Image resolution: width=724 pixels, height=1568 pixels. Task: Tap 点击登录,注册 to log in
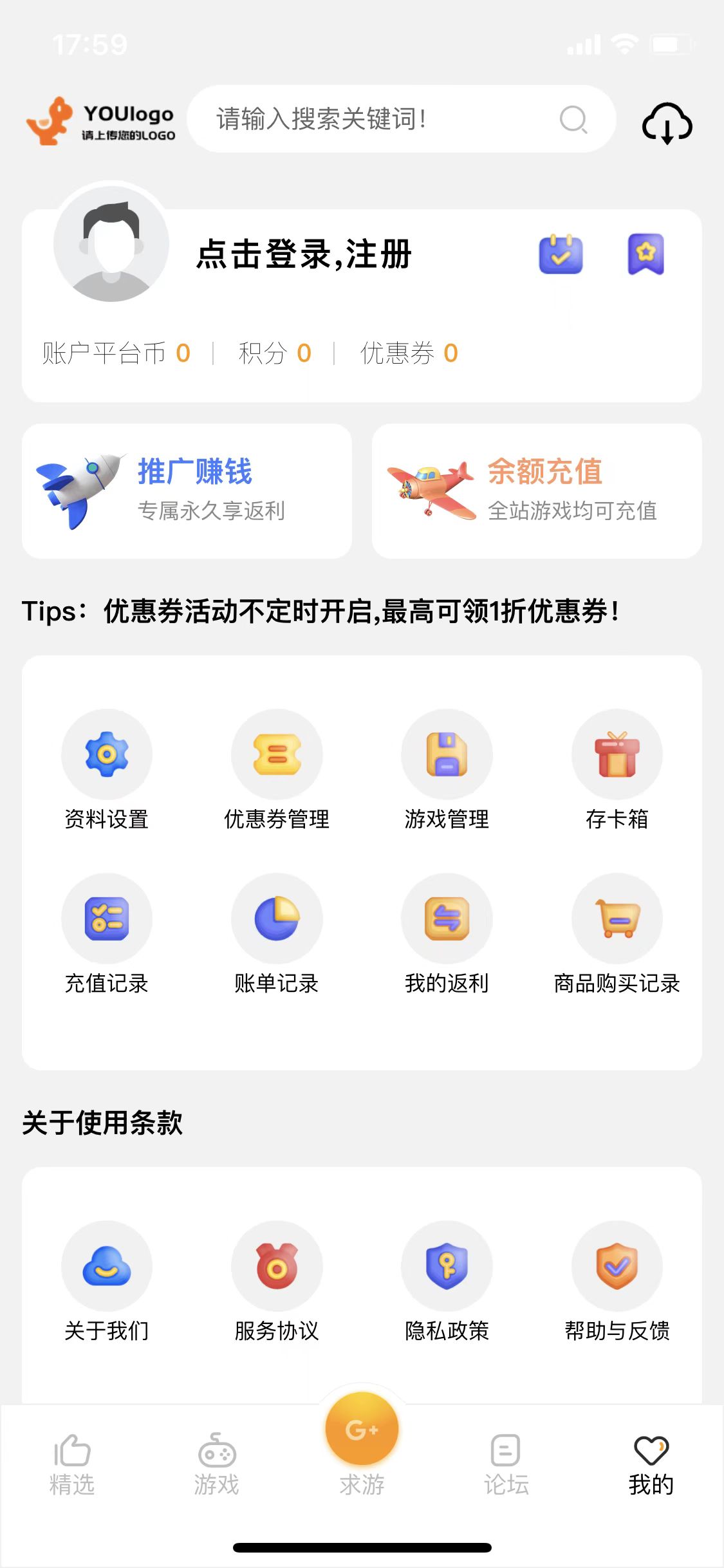304,254
